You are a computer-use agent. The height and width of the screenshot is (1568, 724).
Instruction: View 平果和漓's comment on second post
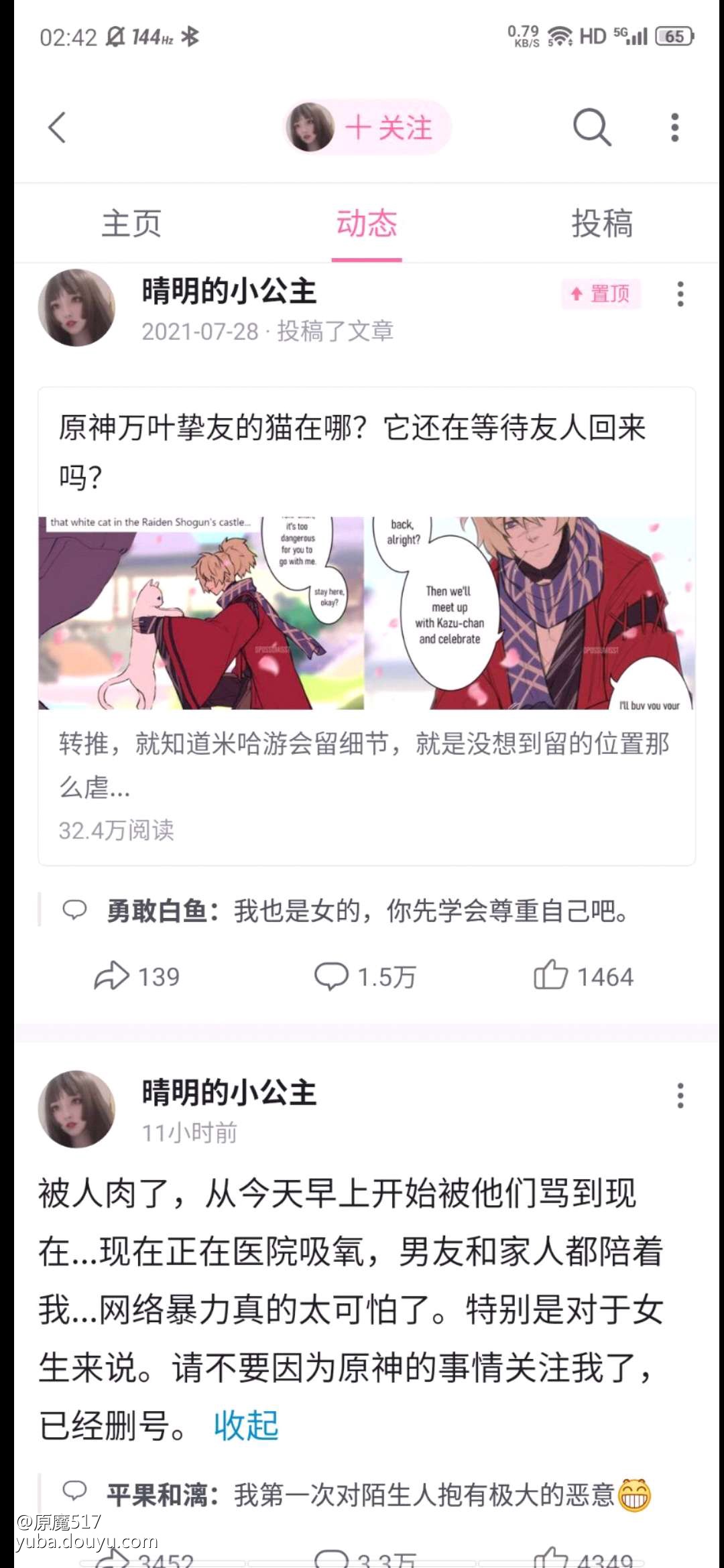tap(366, 1495)
